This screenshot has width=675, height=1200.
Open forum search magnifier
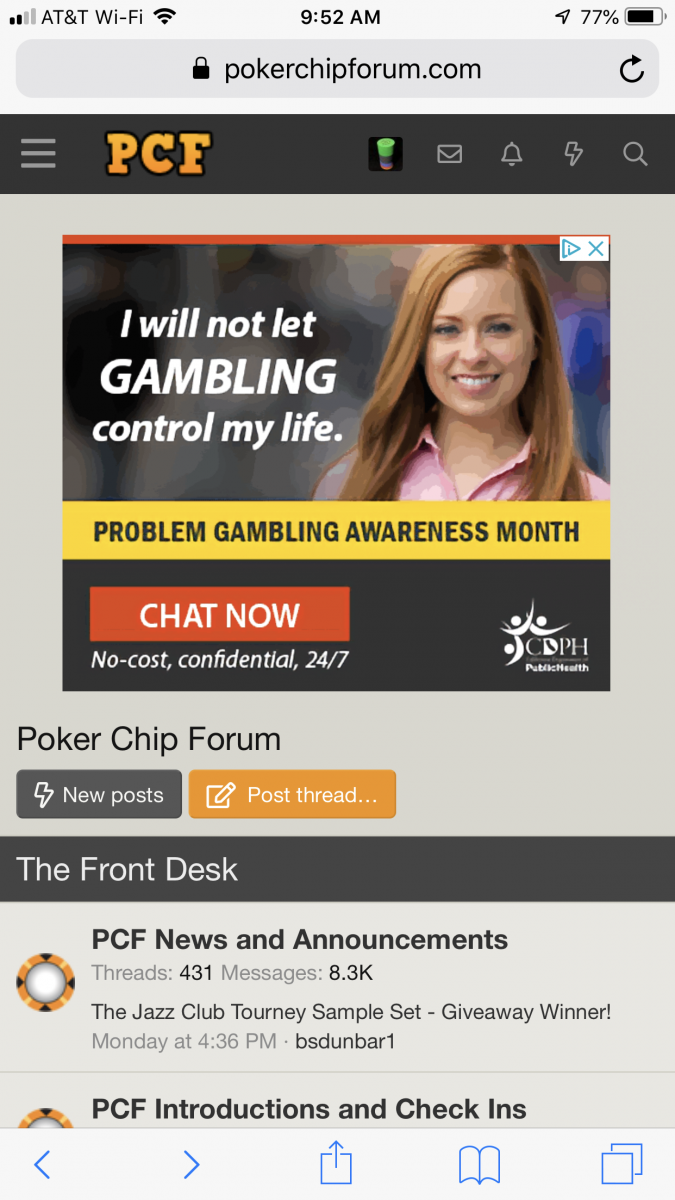tap(635, 154)
